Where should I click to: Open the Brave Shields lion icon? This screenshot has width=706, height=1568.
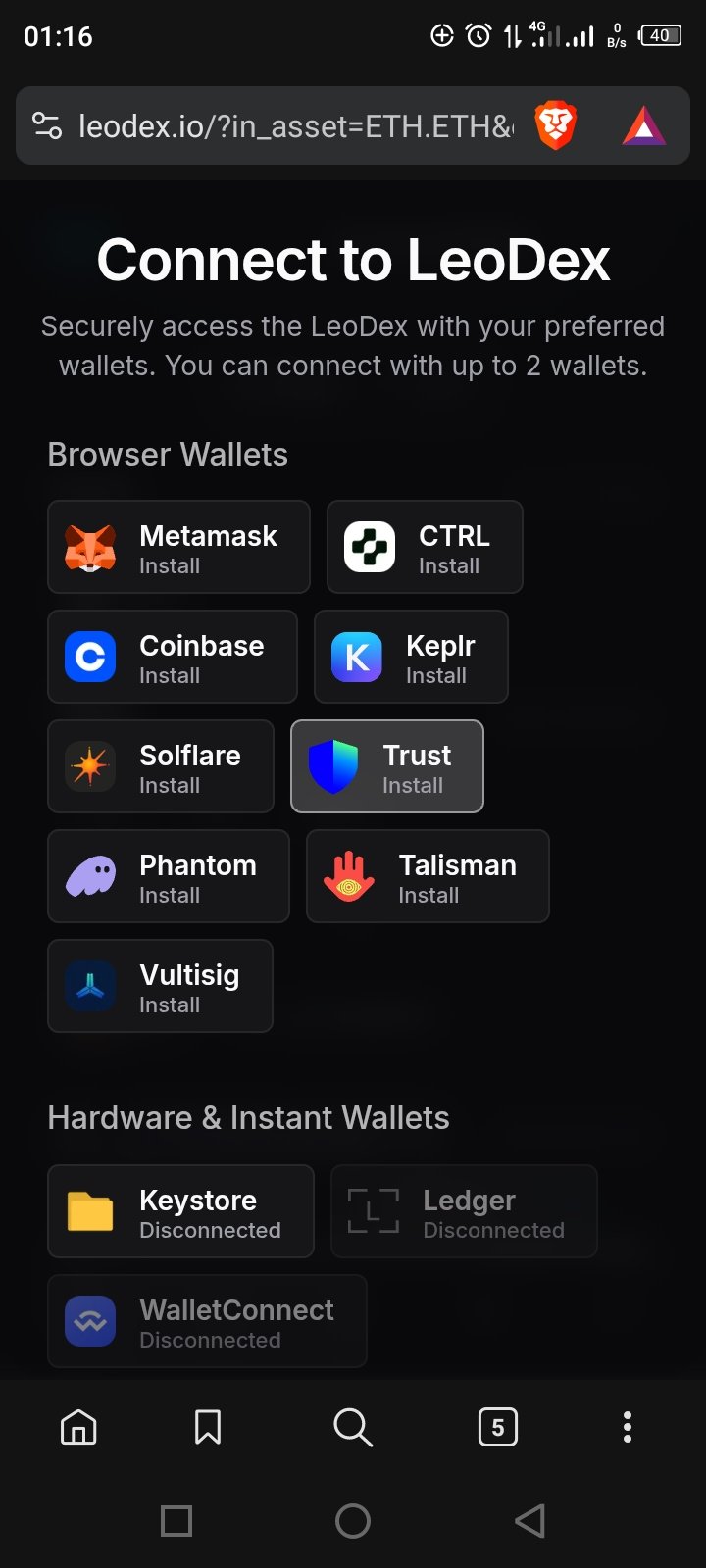555,126
